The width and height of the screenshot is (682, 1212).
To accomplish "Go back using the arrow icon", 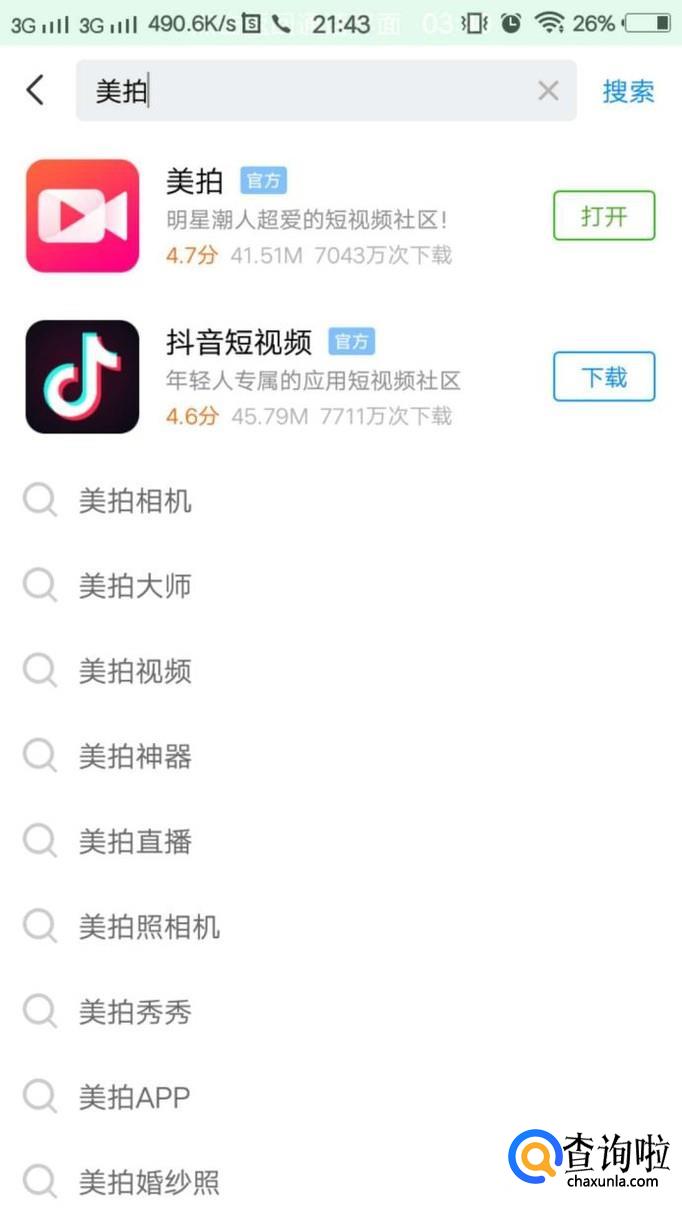I will (35, 91).
